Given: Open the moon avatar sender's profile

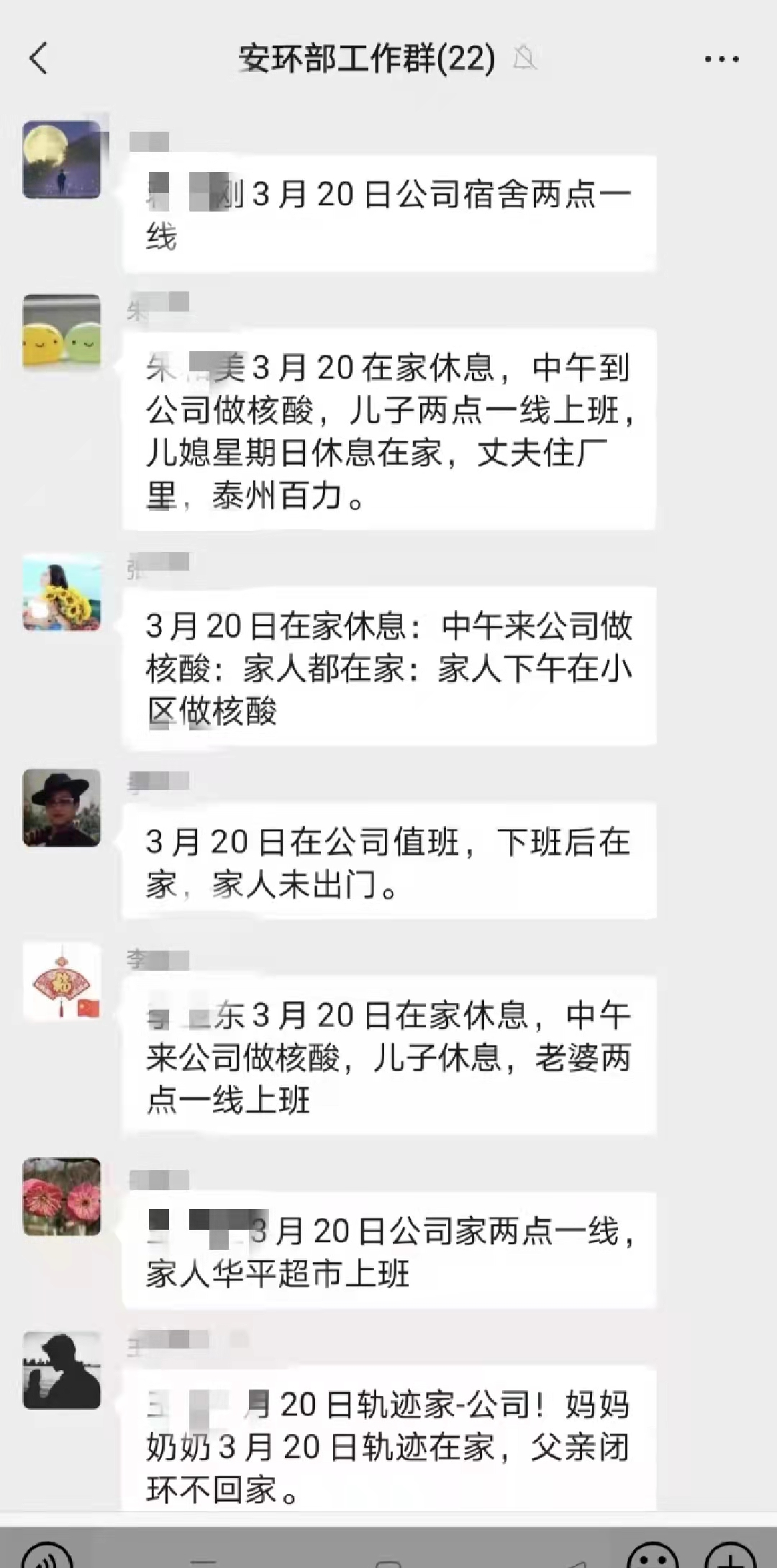Looking at the screenshot, I should [62, 160].
